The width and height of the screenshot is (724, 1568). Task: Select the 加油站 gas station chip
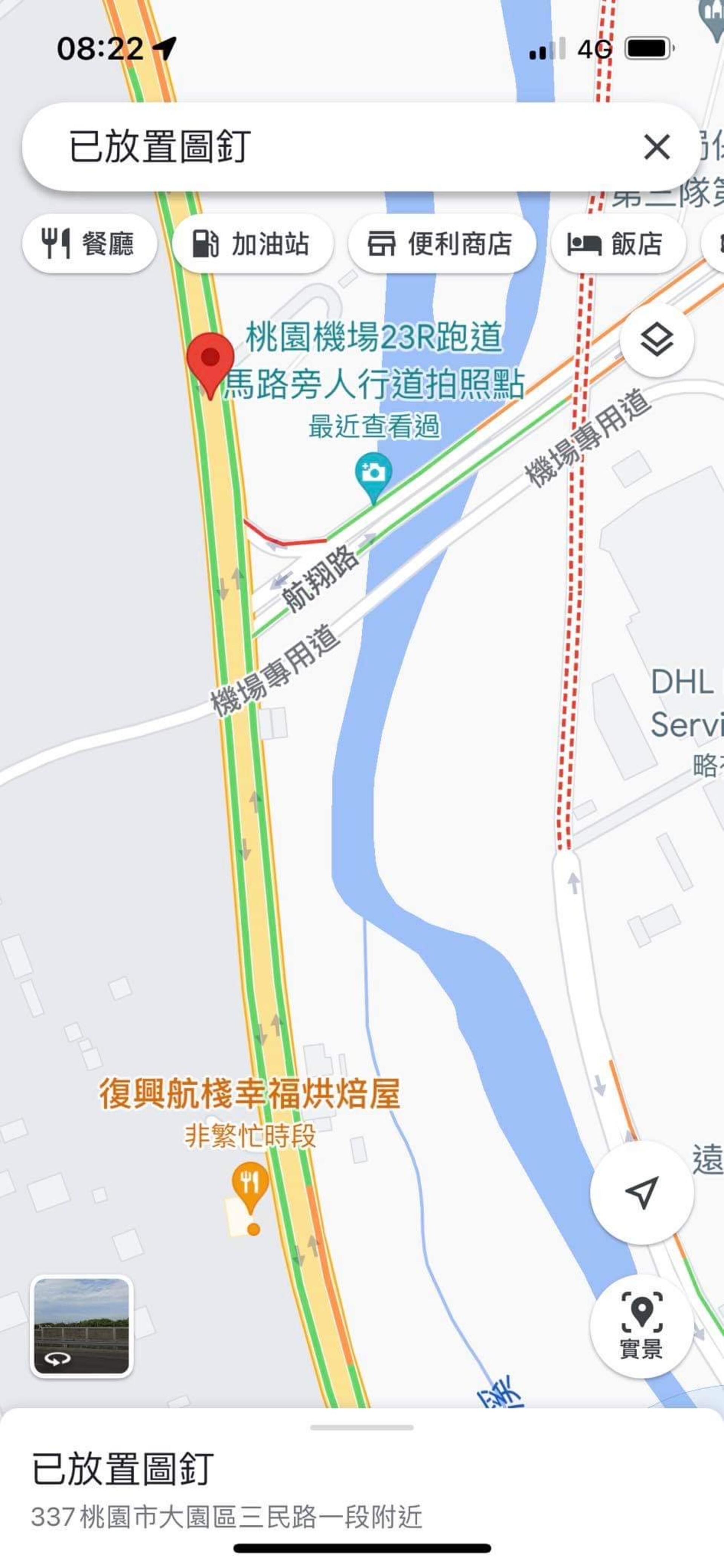[x=252, y=244]
